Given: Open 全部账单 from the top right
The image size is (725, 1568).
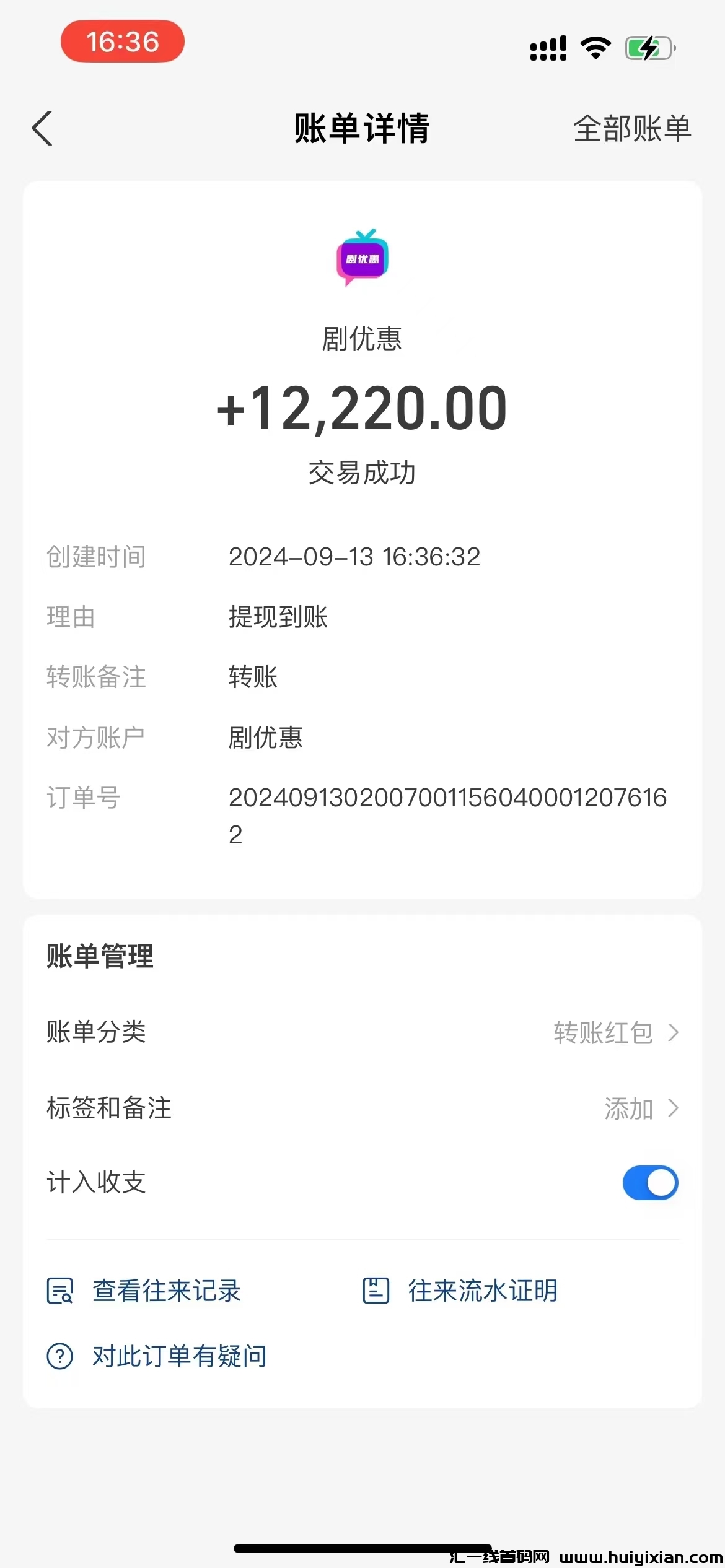Looking at the screenshot, I should (x=632, y=129).
